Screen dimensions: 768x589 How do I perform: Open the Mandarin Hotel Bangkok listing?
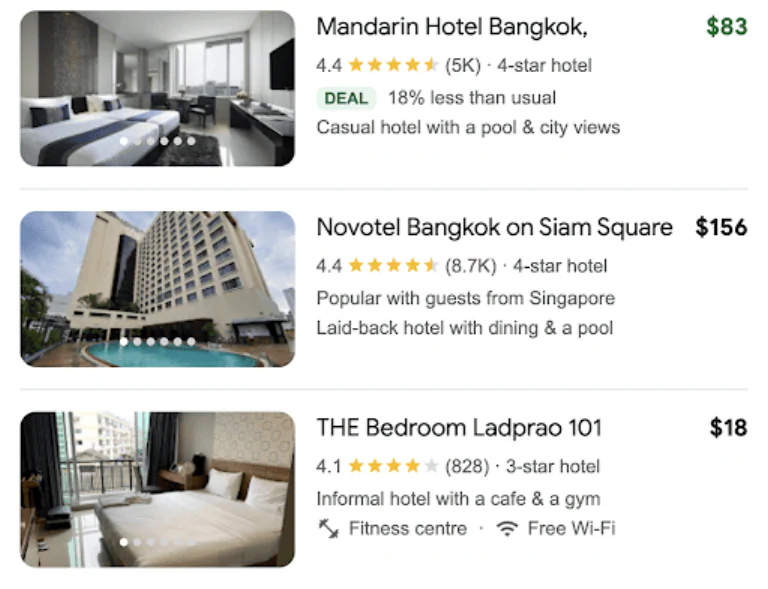pyautogui.click(x=451, y=27)
